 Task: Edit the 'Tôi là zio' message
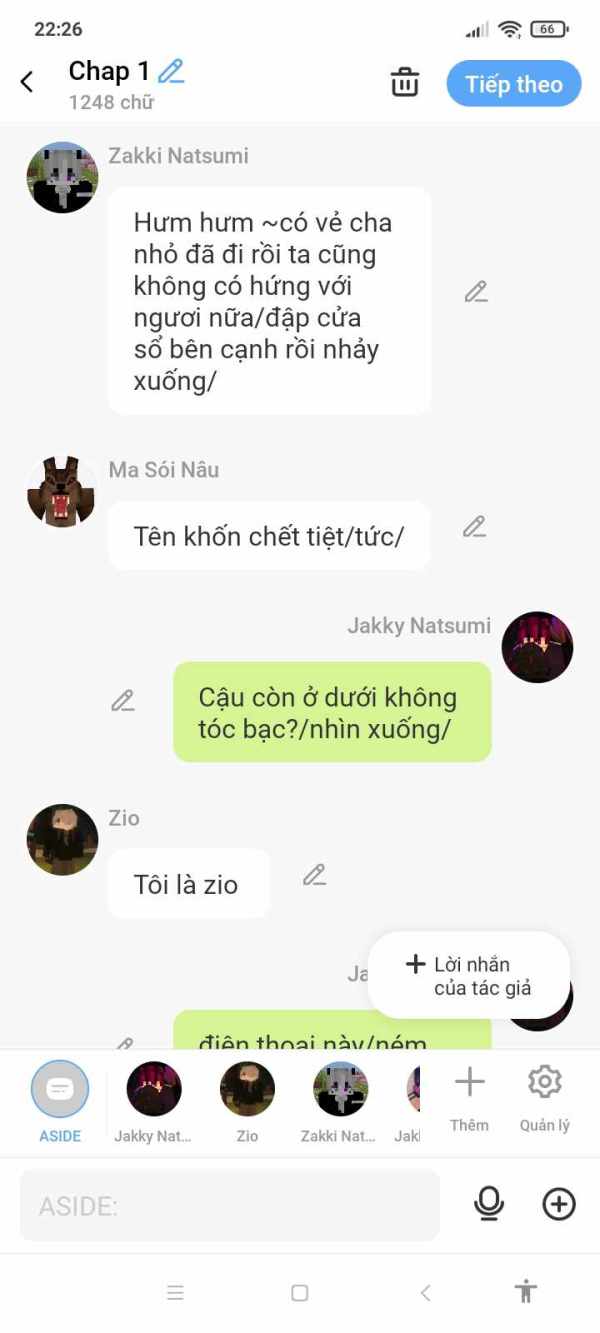(314, 875)
